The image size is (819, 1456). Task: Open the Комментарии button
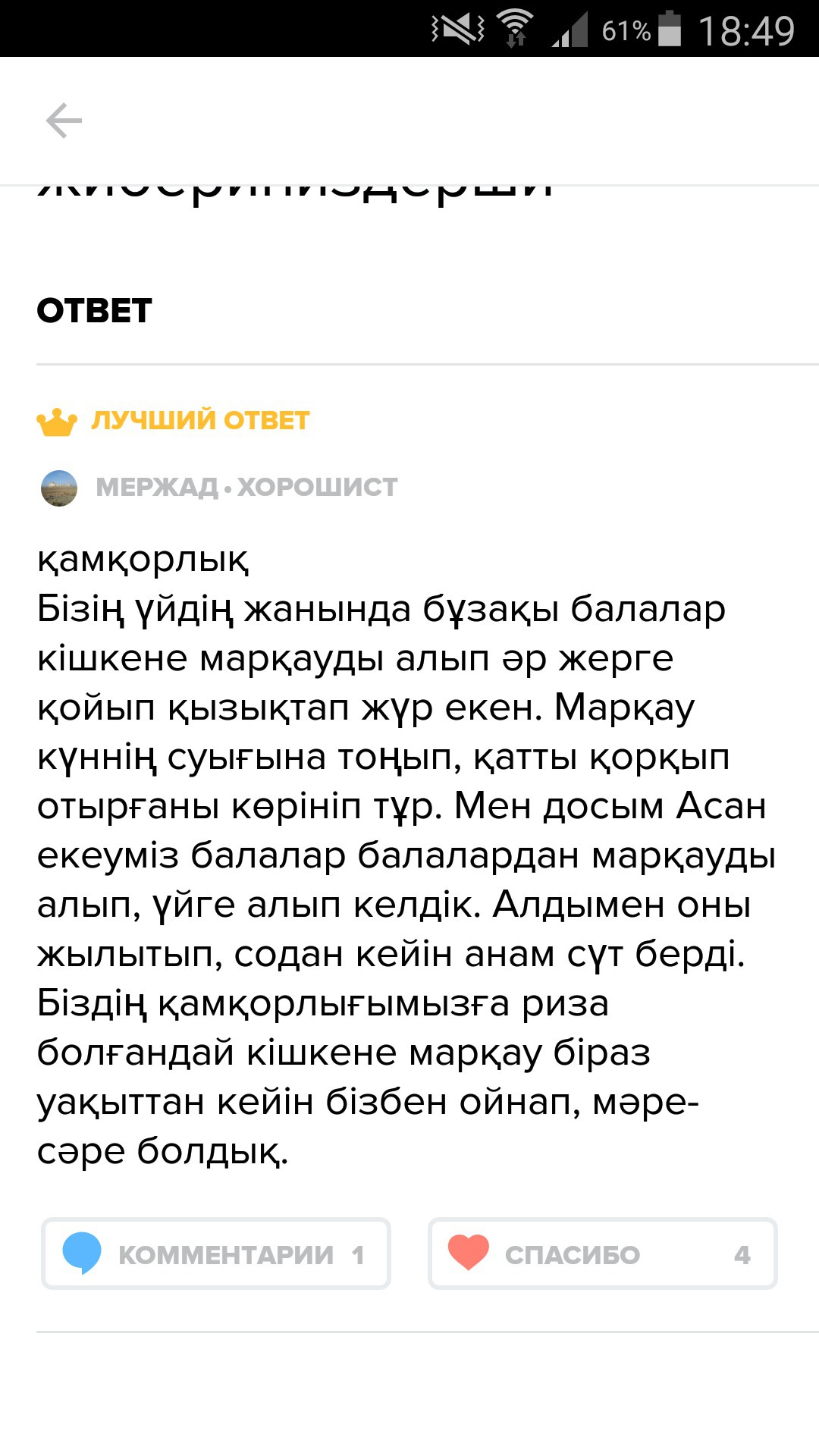point(216,1254)
